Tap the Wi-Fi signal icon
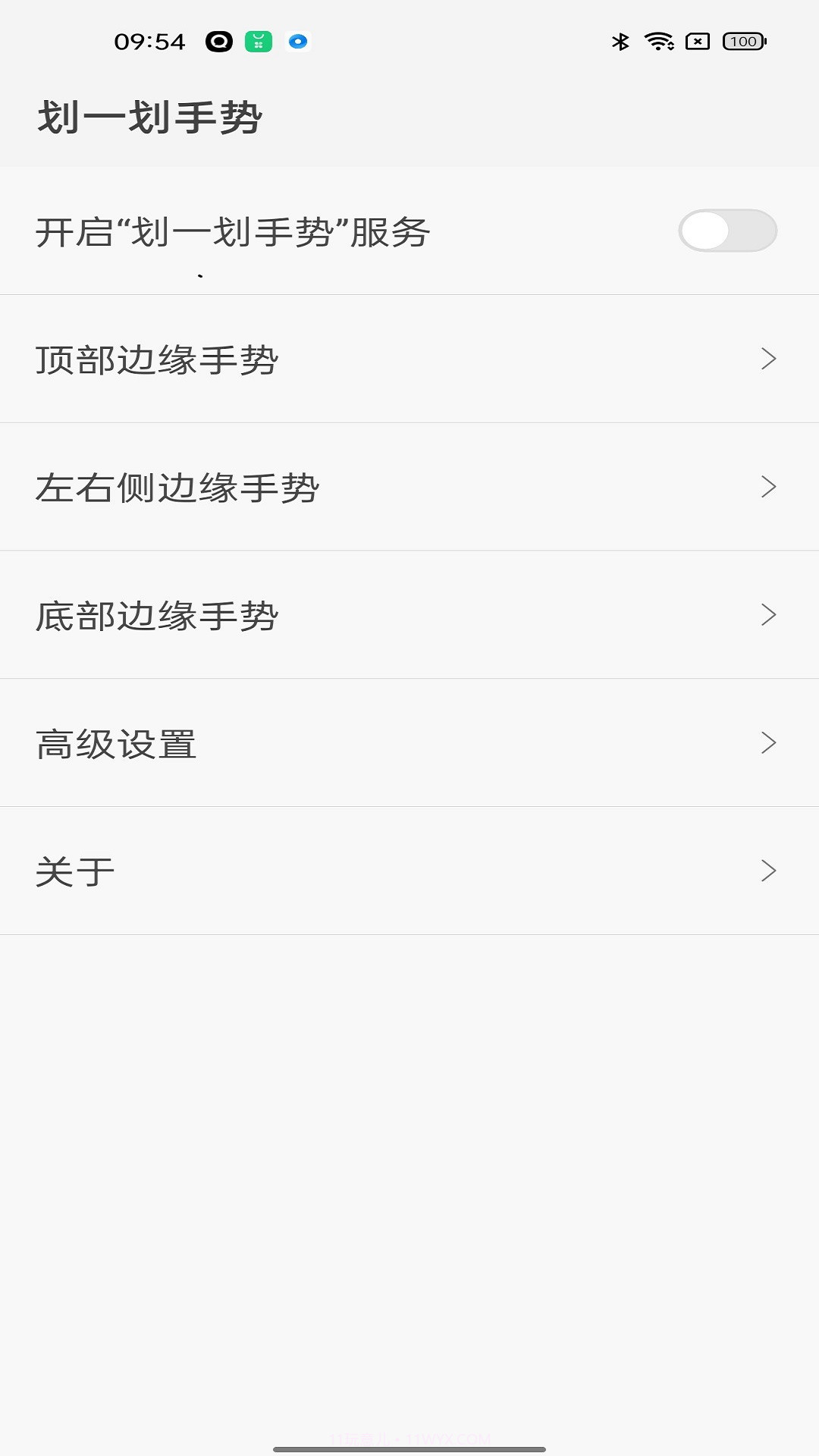Screen dimensions: 819x1456 pos(659,42)
